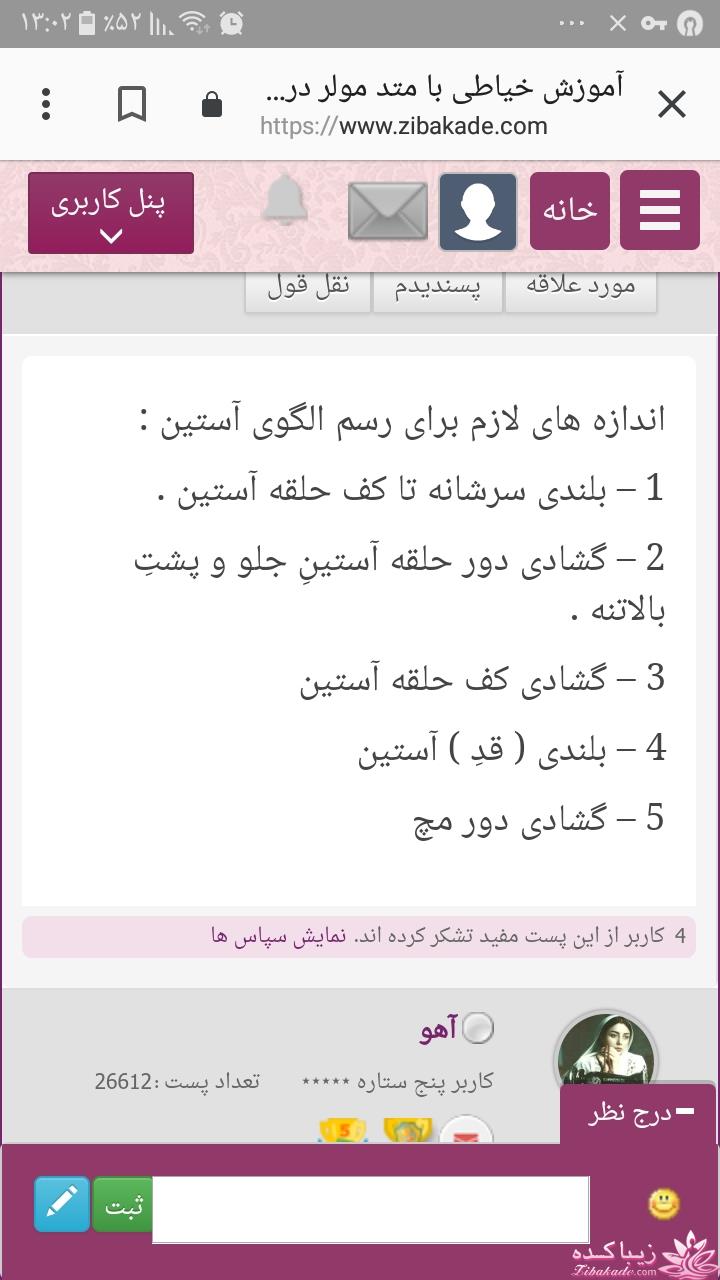Screen dimensions: 720x1280
Task: Open the browser three-dot overflow menu
Action: coord(45,103)
